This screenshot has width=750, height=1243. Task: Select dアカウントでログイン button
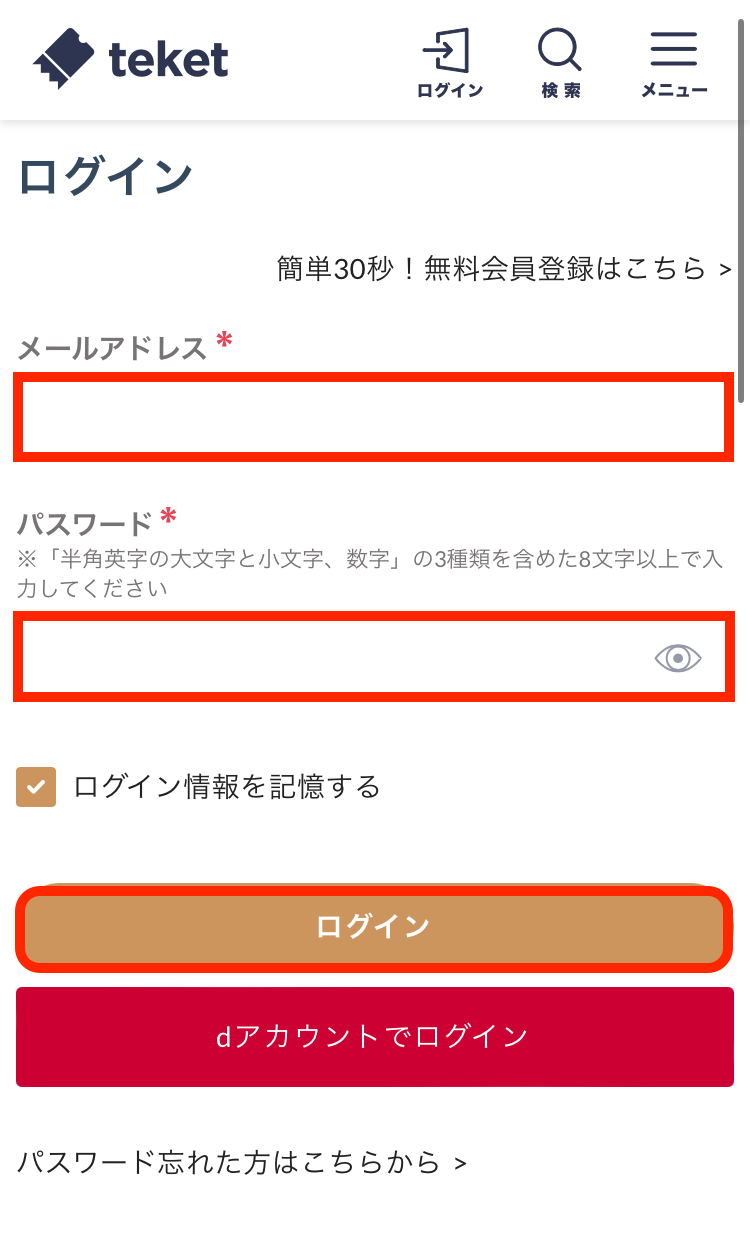374,1036
